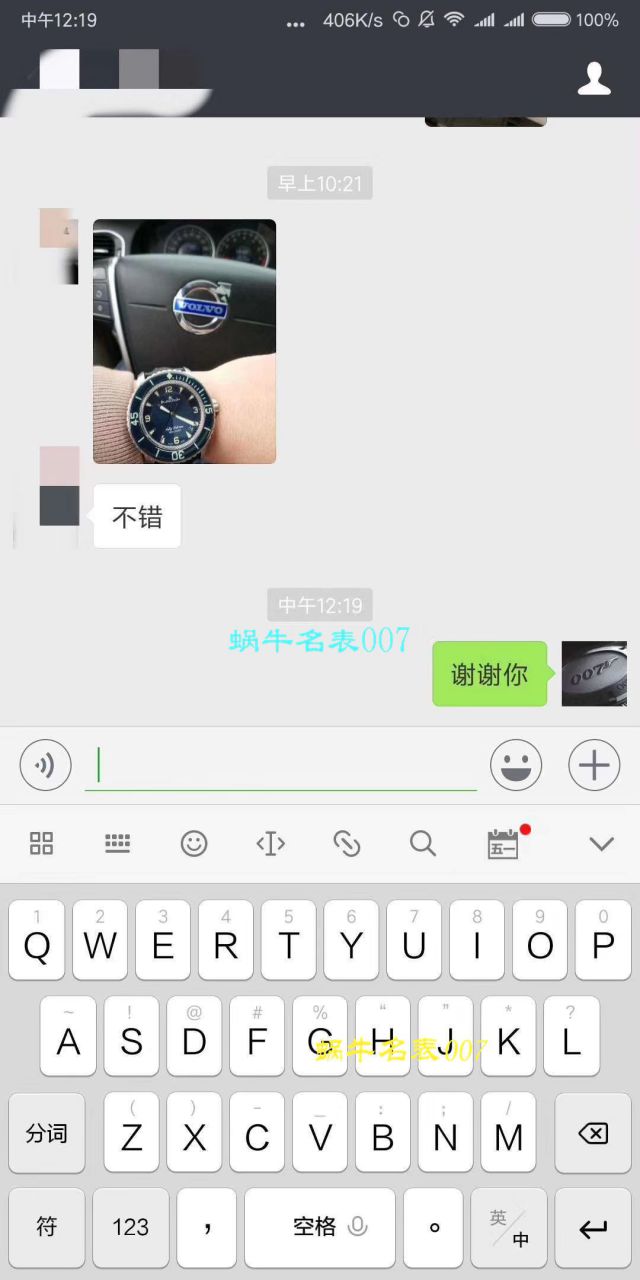Screen dimensions: 640x1280
Task: Open the 符 symbols keyboard
Action: pyautogui.click(x=46, y=1228)
